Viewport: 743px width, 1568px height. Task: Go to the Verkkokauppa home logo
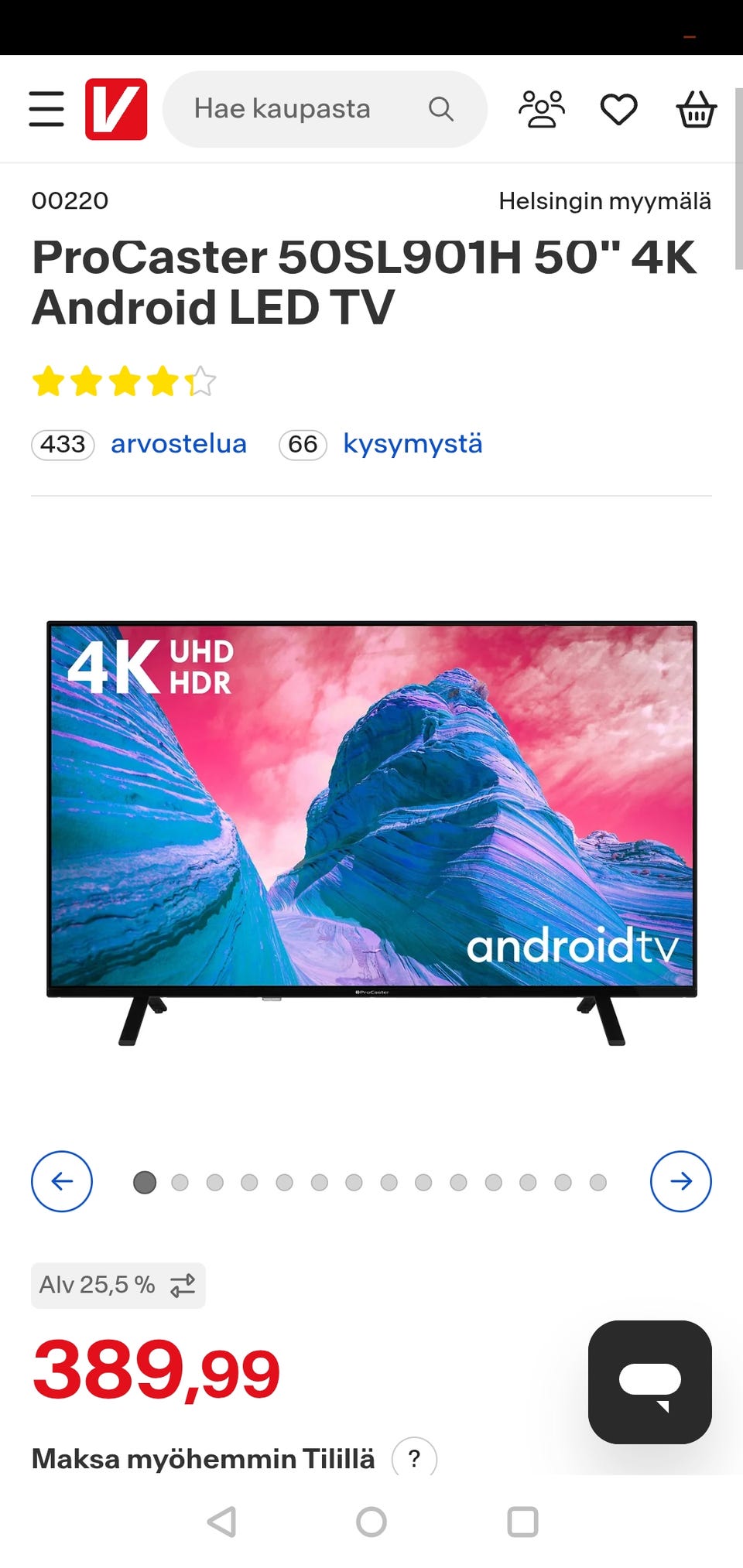tap(116, 109)
